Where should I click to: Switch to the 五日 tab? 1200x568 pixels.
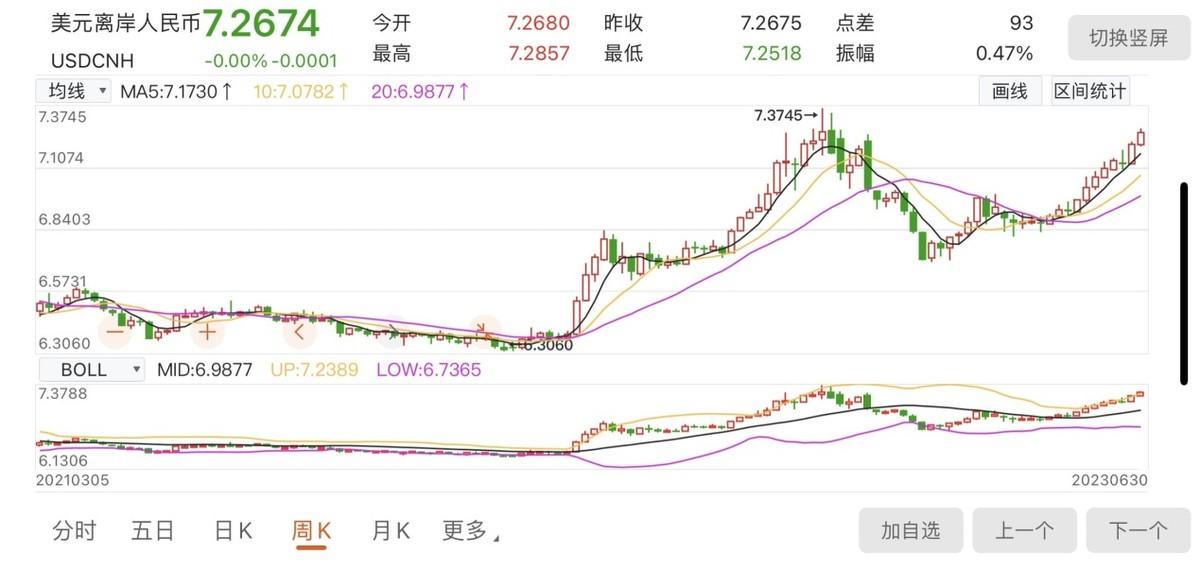[x=153, y=530]
